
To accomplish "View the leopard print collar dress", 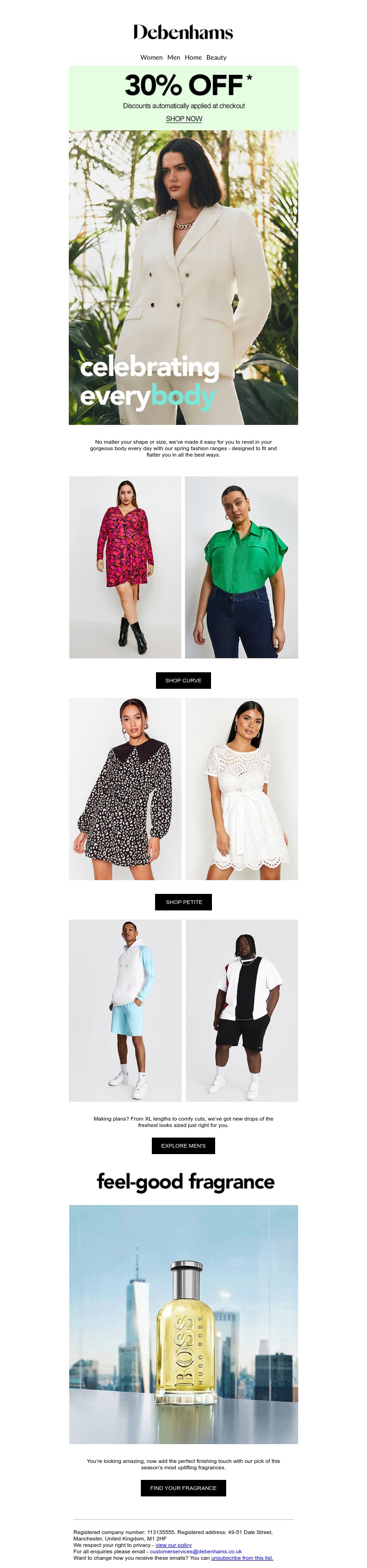I will (x=125, y=788).
